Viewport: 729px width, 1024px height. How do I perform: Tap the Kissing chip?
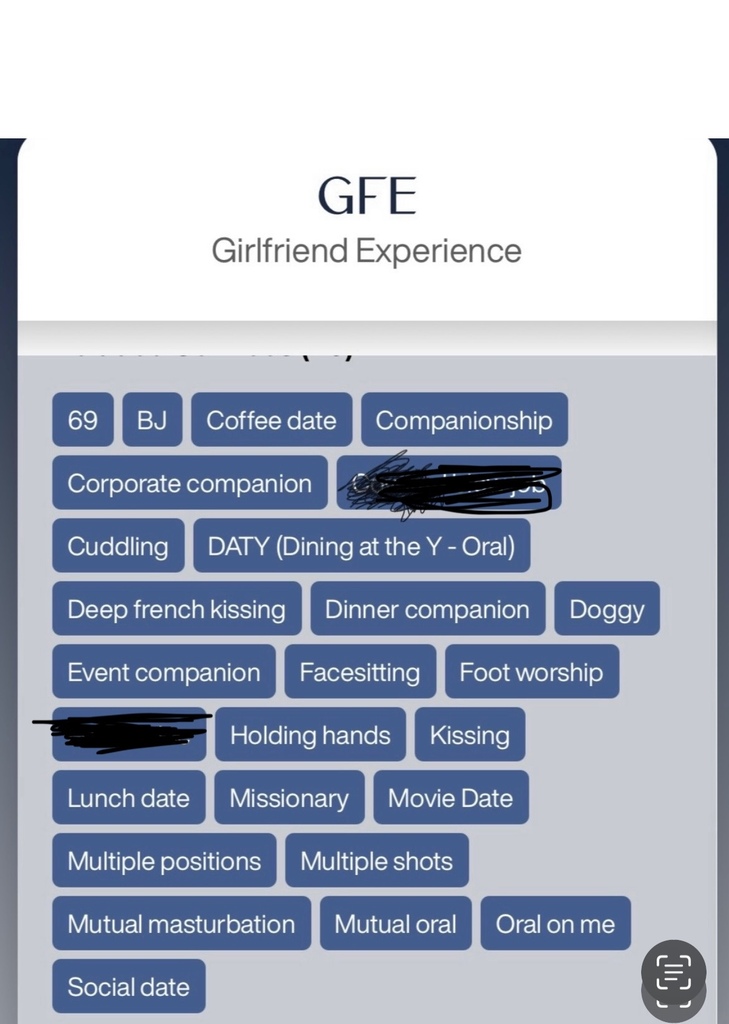pos(469,735)
